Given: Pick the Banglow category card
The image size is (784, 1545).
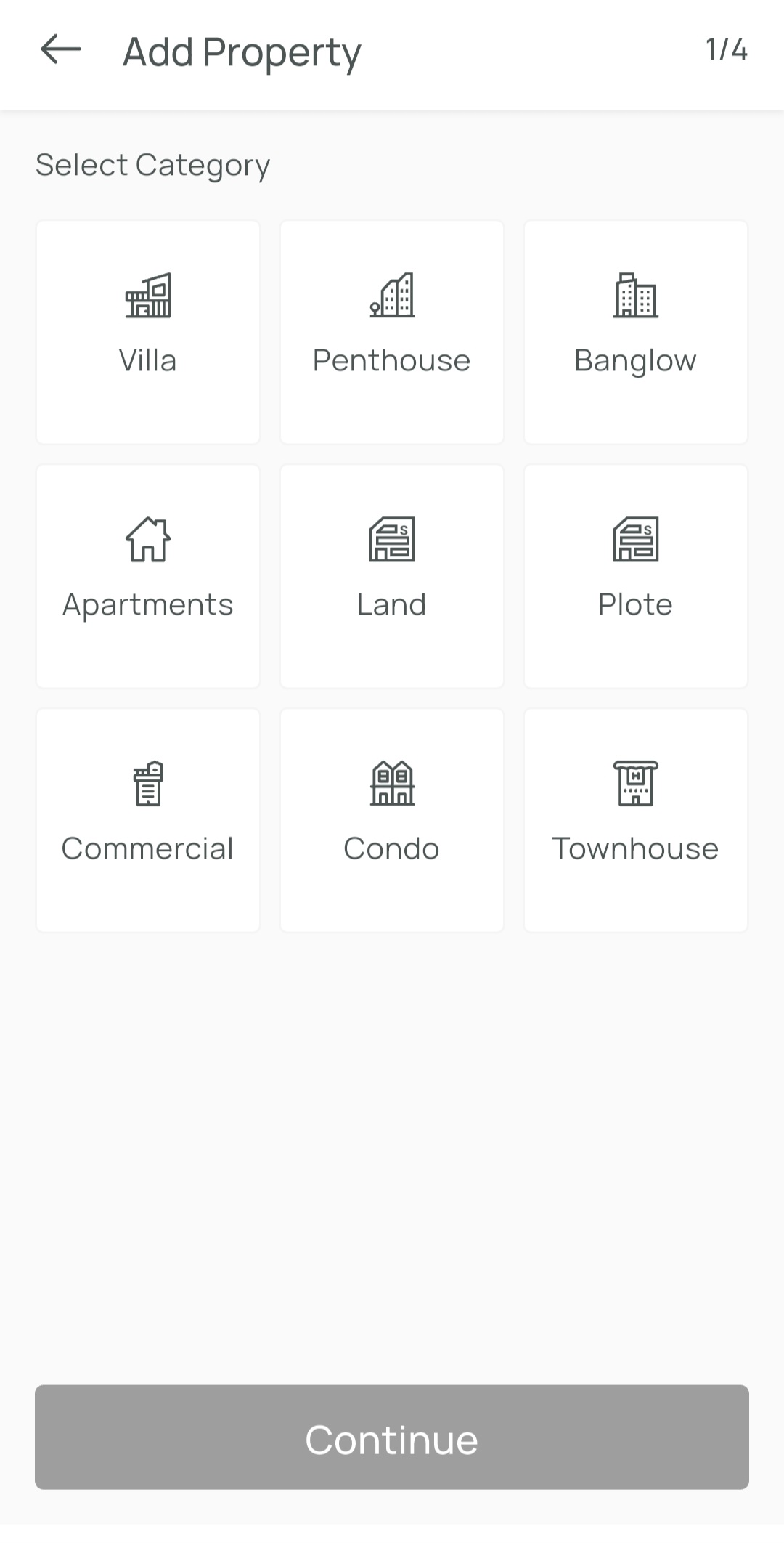Looking at the screenshot, I should [636, 332].
